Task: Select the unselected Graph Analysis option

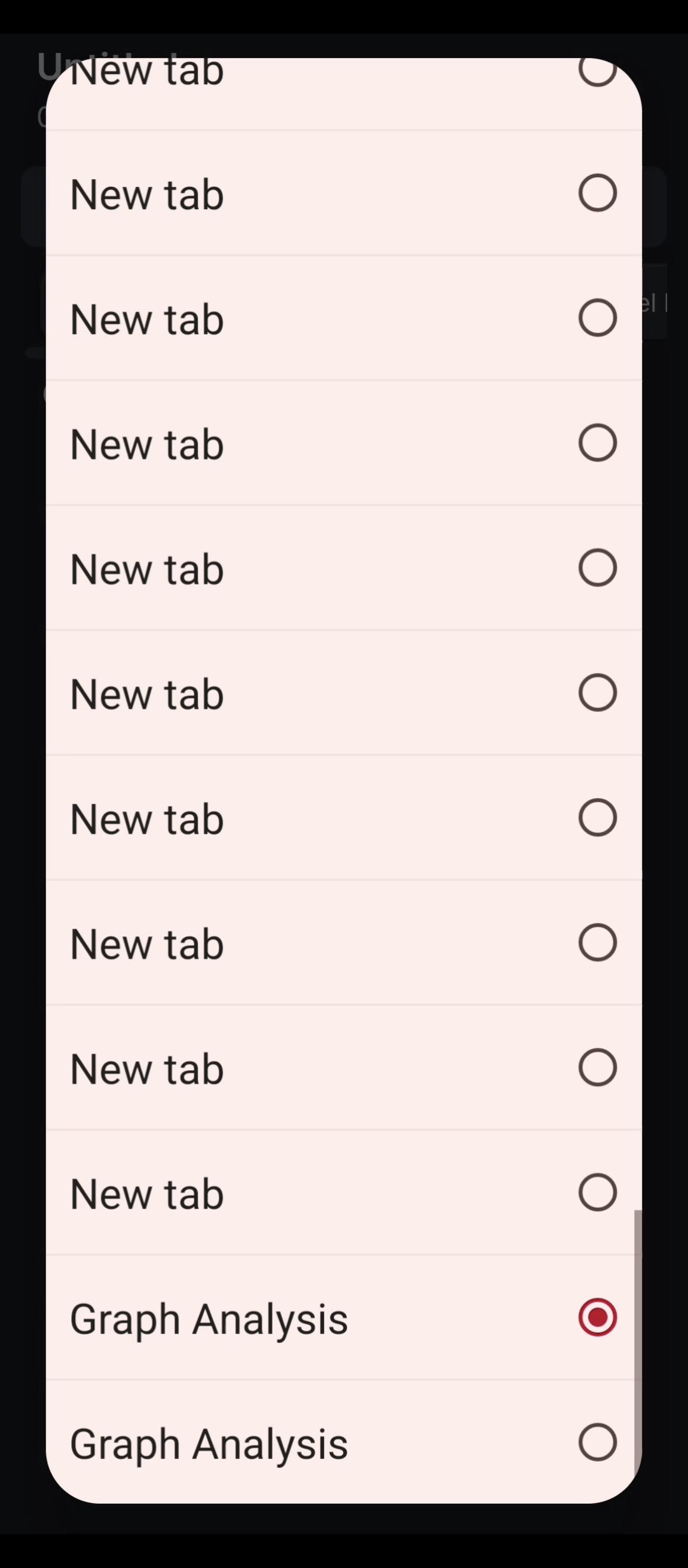Action: [344, 1442]
